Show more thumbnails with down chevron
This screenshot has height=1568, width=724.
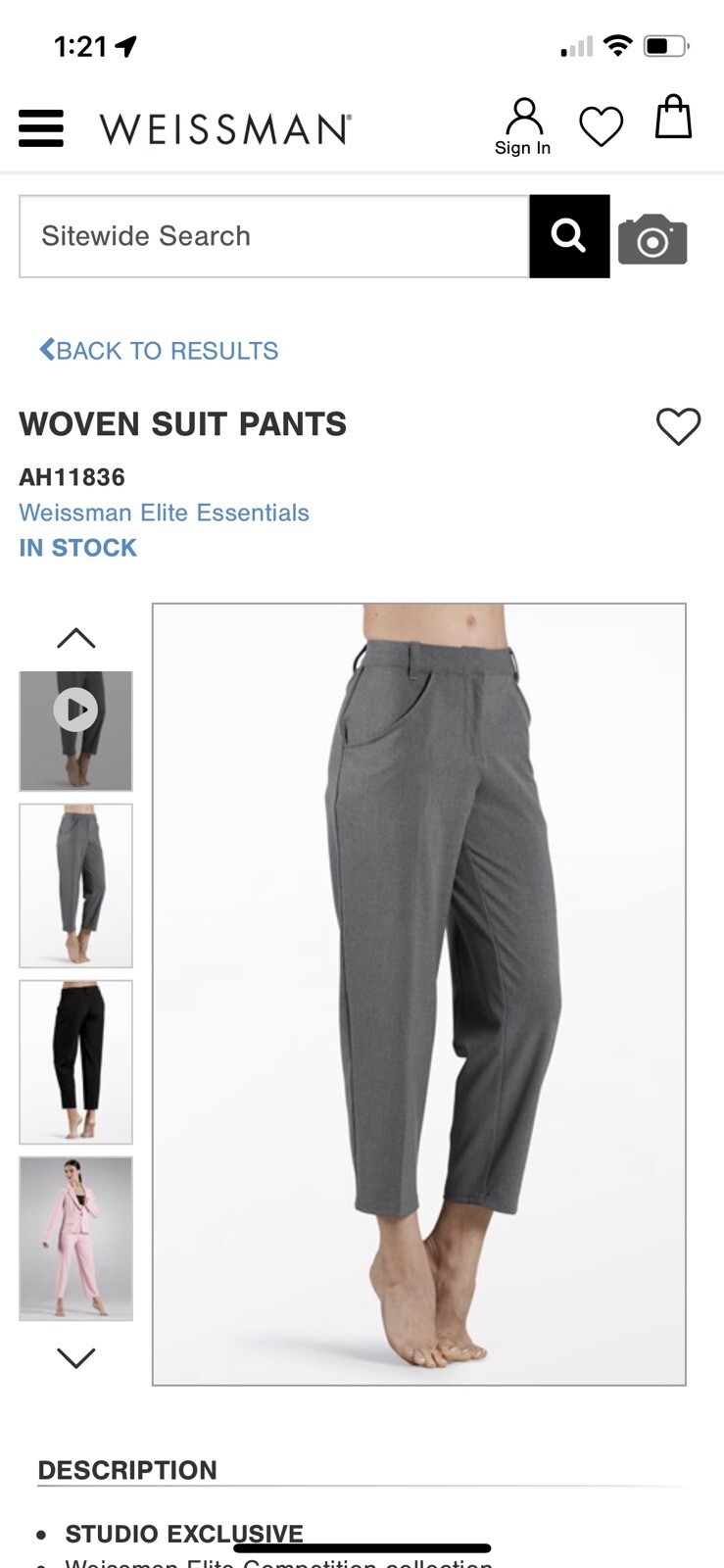[75, 1357]
